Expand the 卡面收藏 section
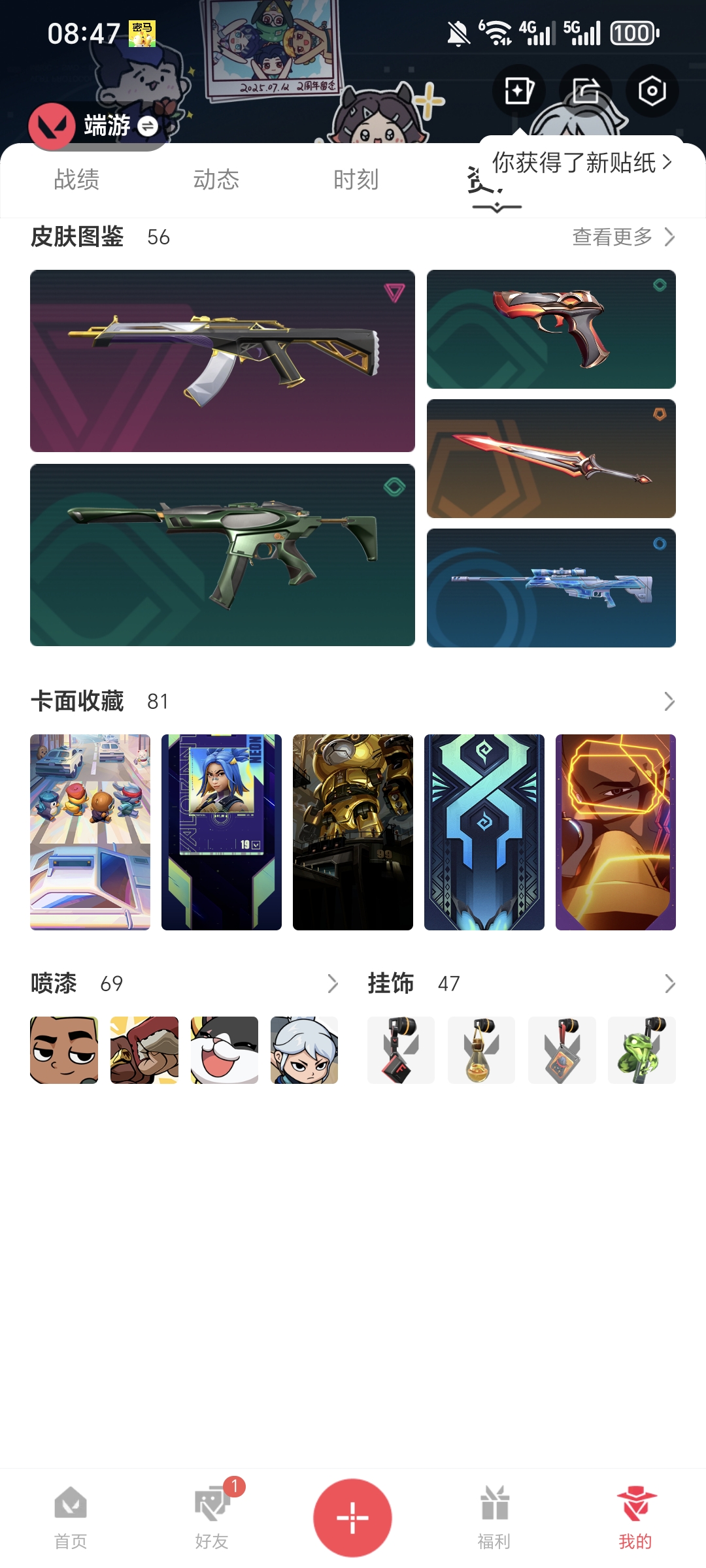Screen dimensions: 706x1568 669,701
